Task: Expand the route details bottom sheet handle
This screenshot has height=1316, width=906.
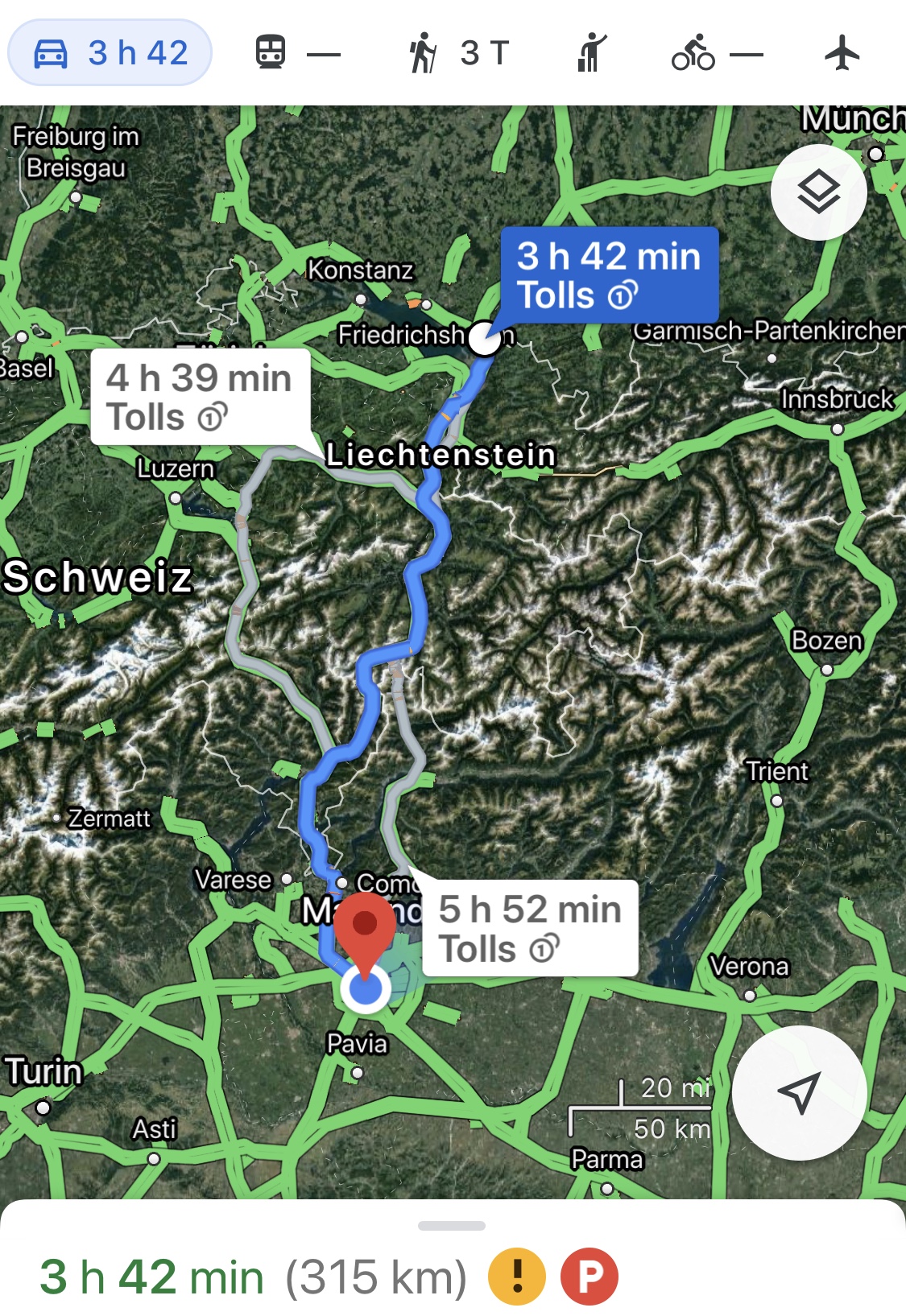Action: click(x=452, y=1225)
